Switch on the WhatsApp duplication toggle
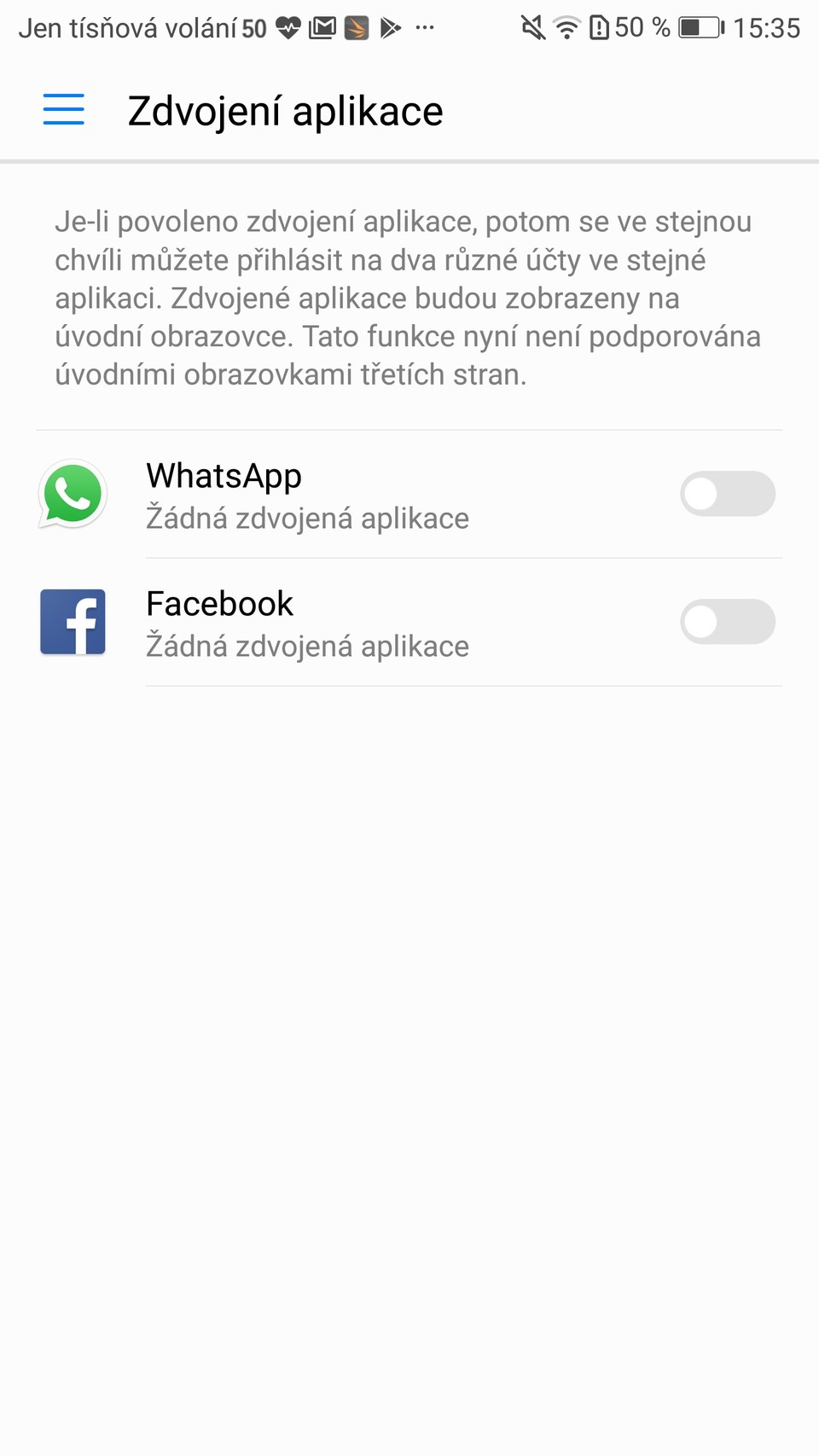The image size is (819, 1456). [728, 494]
